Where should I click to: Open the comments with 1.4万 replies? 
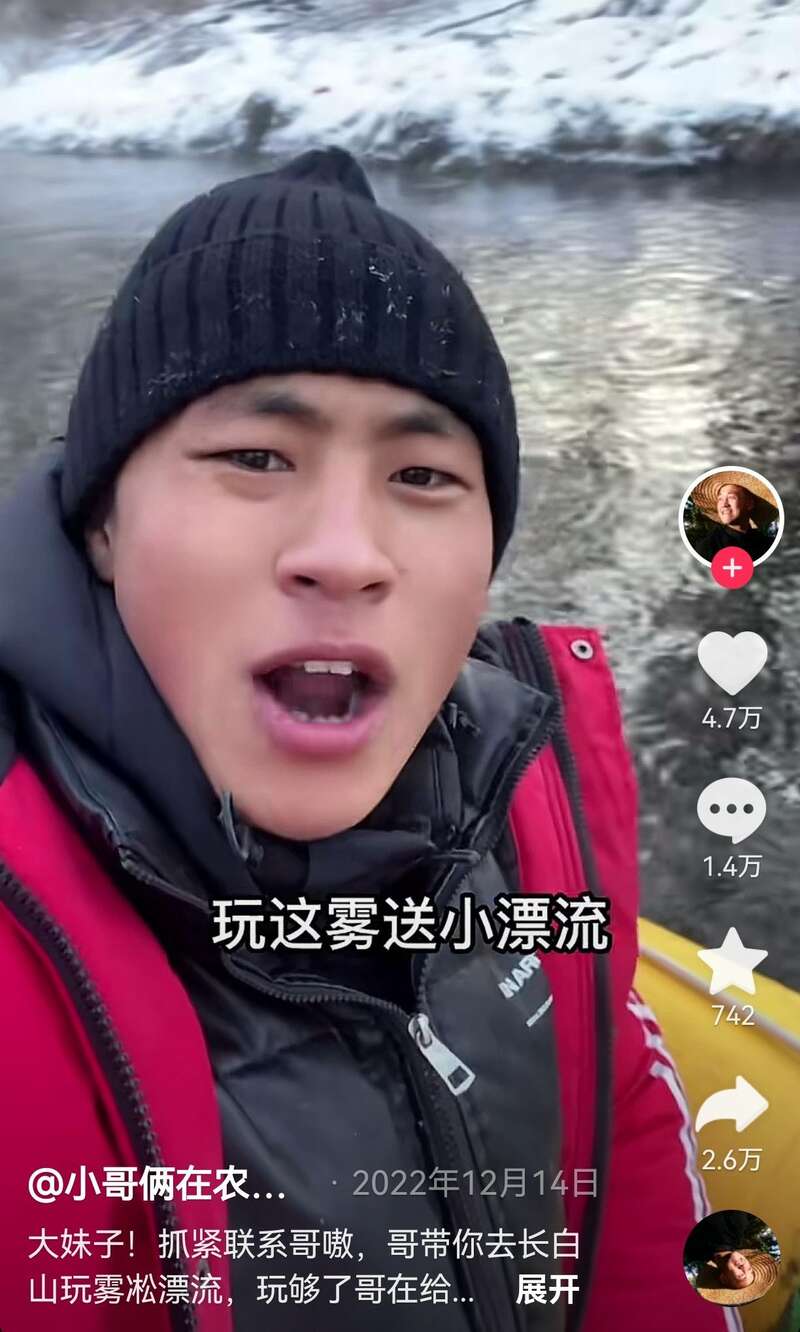tap(732, 810)
